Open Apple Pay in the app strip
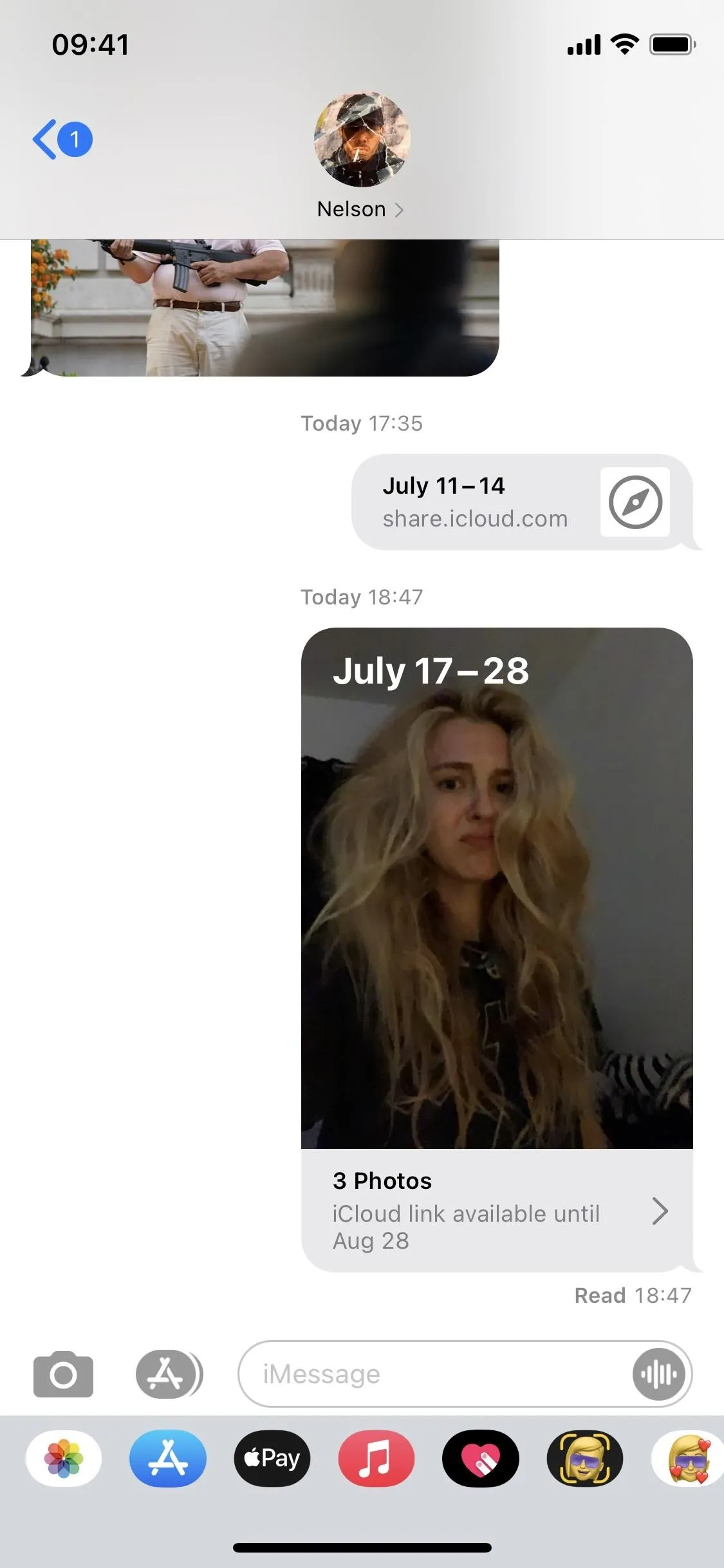The width and height of the screenshot is (724, 1568). (x=272, y=1458)
